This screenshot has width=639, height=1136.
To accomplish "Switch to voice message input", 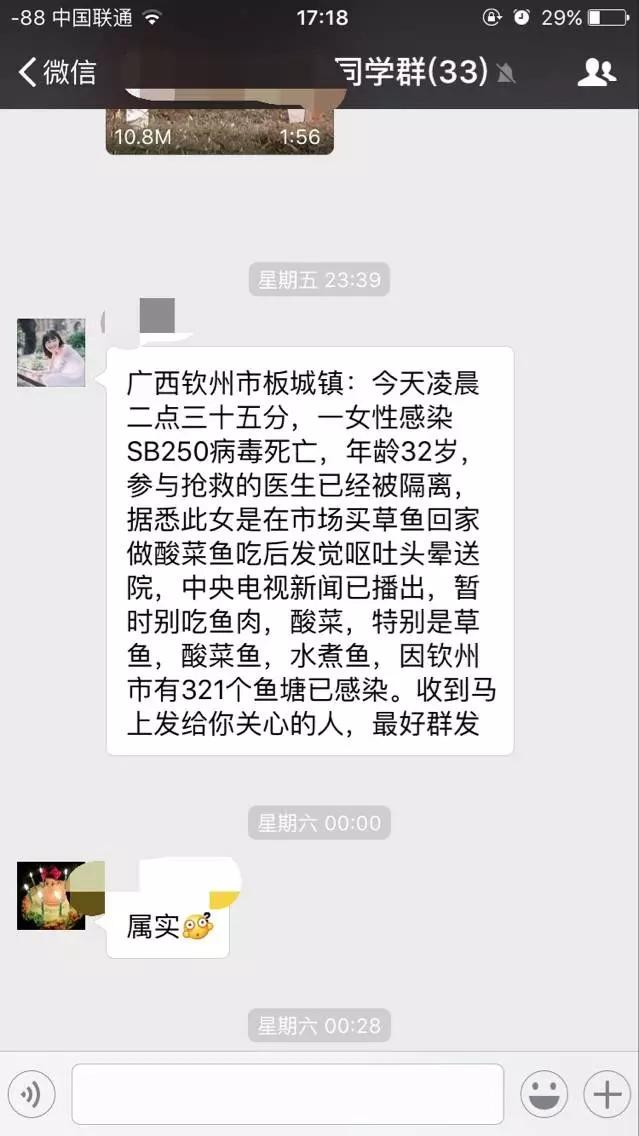I will tap(32, 1095).
